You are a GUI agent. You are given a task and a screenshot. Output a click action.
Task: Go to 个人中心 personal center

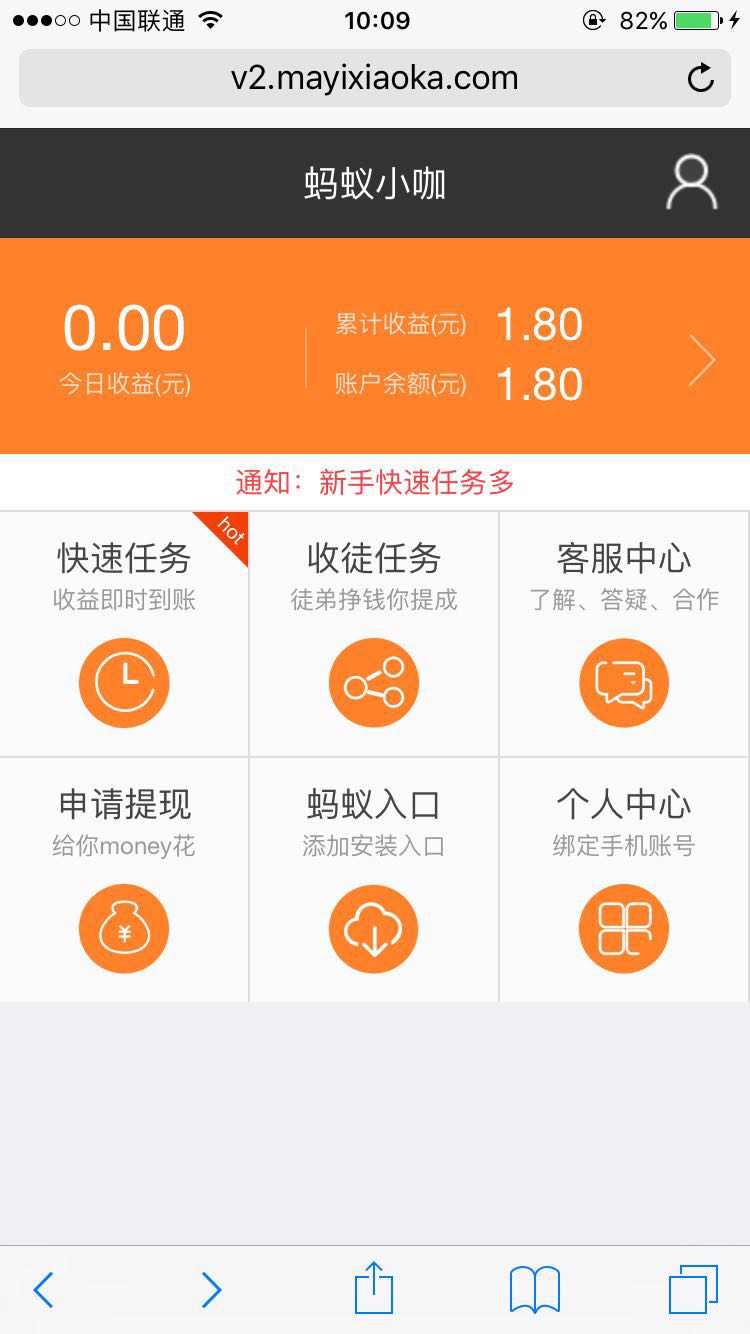tap(624, 880)
